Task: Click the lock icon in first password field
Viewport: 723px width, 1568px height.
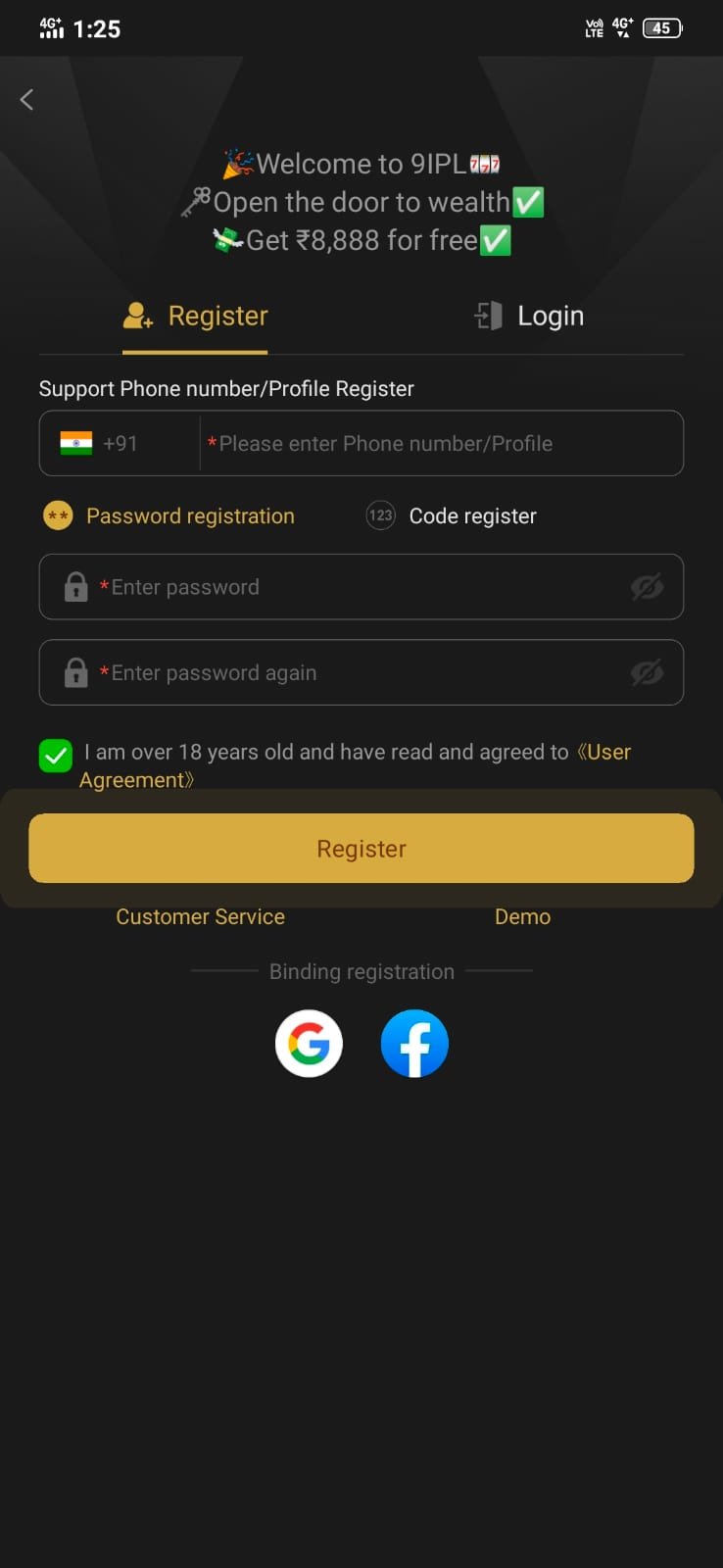Action: point(75,586)
